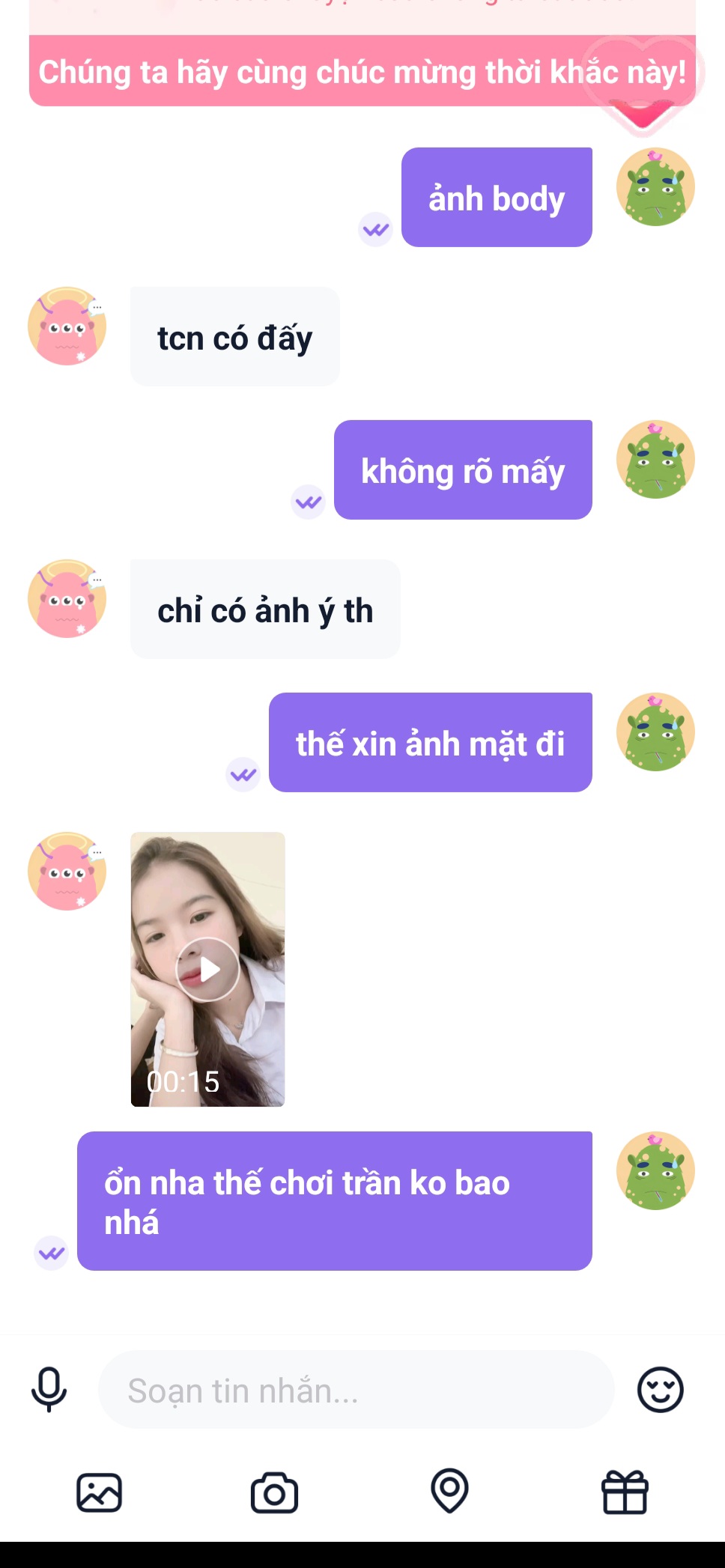The image size is (725, 1568).
Task: Launch the camera to take a photo
Action: [274, 1492]
